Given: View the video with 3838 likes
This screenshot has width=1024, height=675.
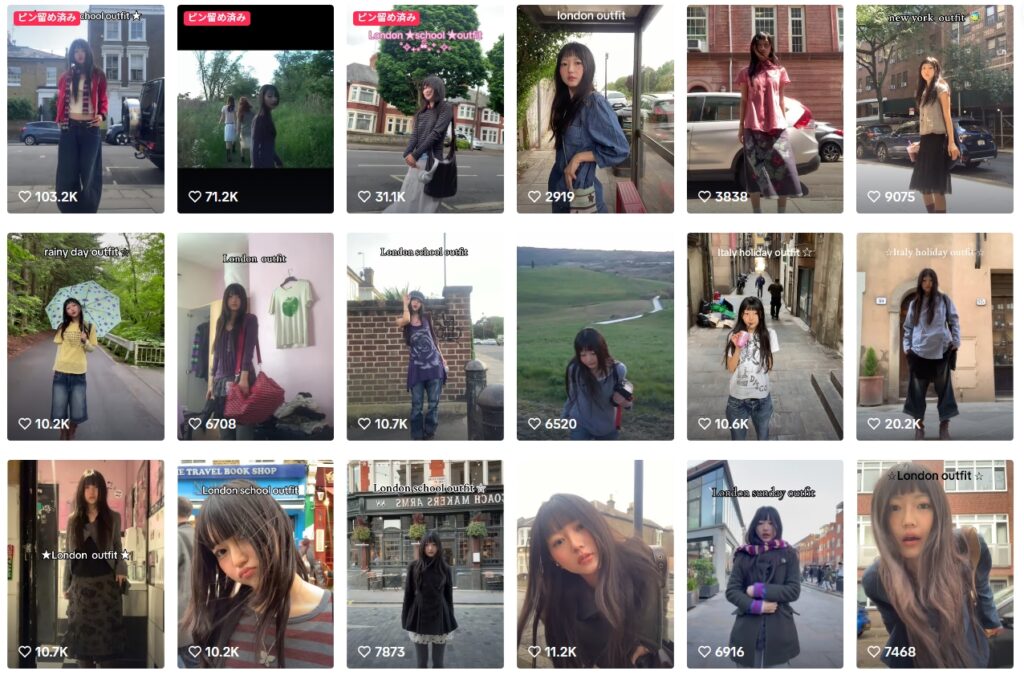Looking at the screenshot, I should (x=765, y=108).
